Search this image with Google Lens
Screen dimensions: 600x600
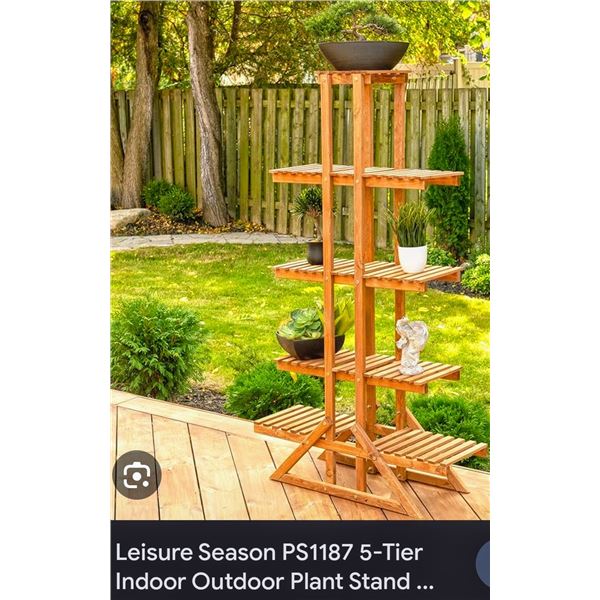point(137,475)
